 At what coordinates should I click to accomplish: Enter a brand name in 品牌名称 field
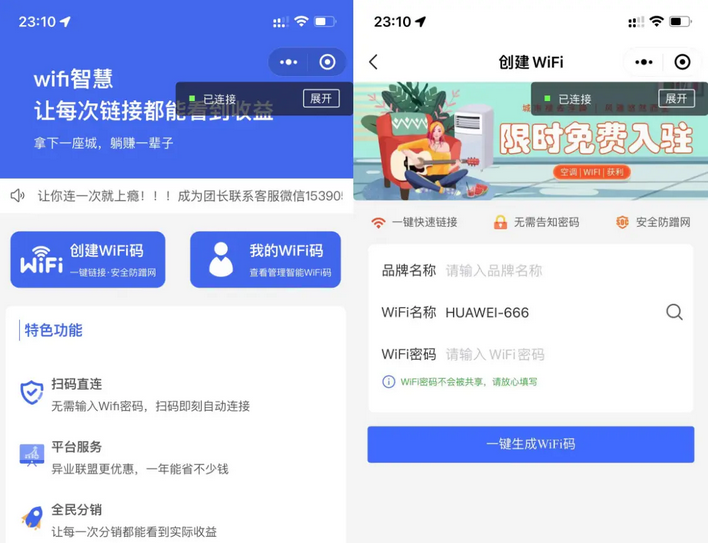pos(560,270)
